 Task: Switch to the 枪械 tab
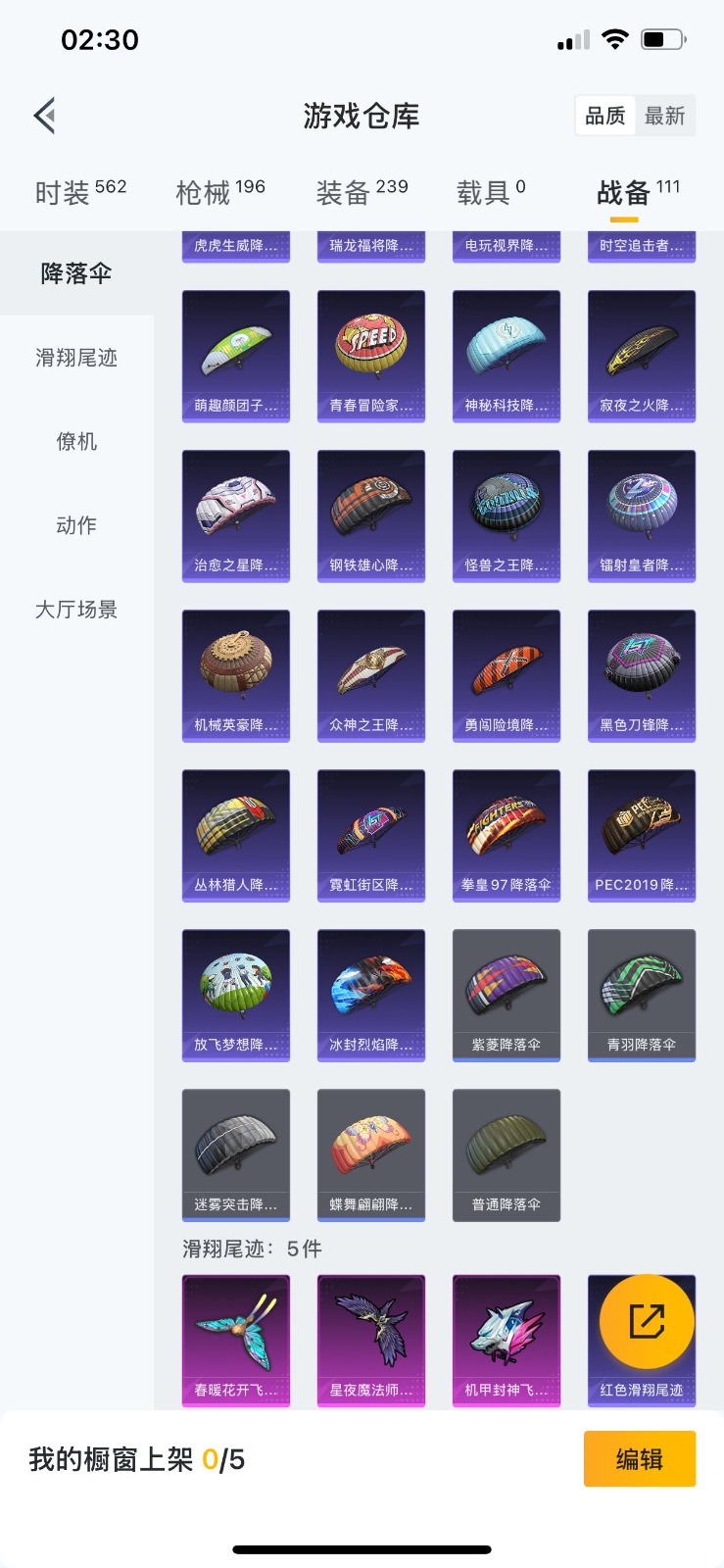pyautogui.click(x=219, y=192)
